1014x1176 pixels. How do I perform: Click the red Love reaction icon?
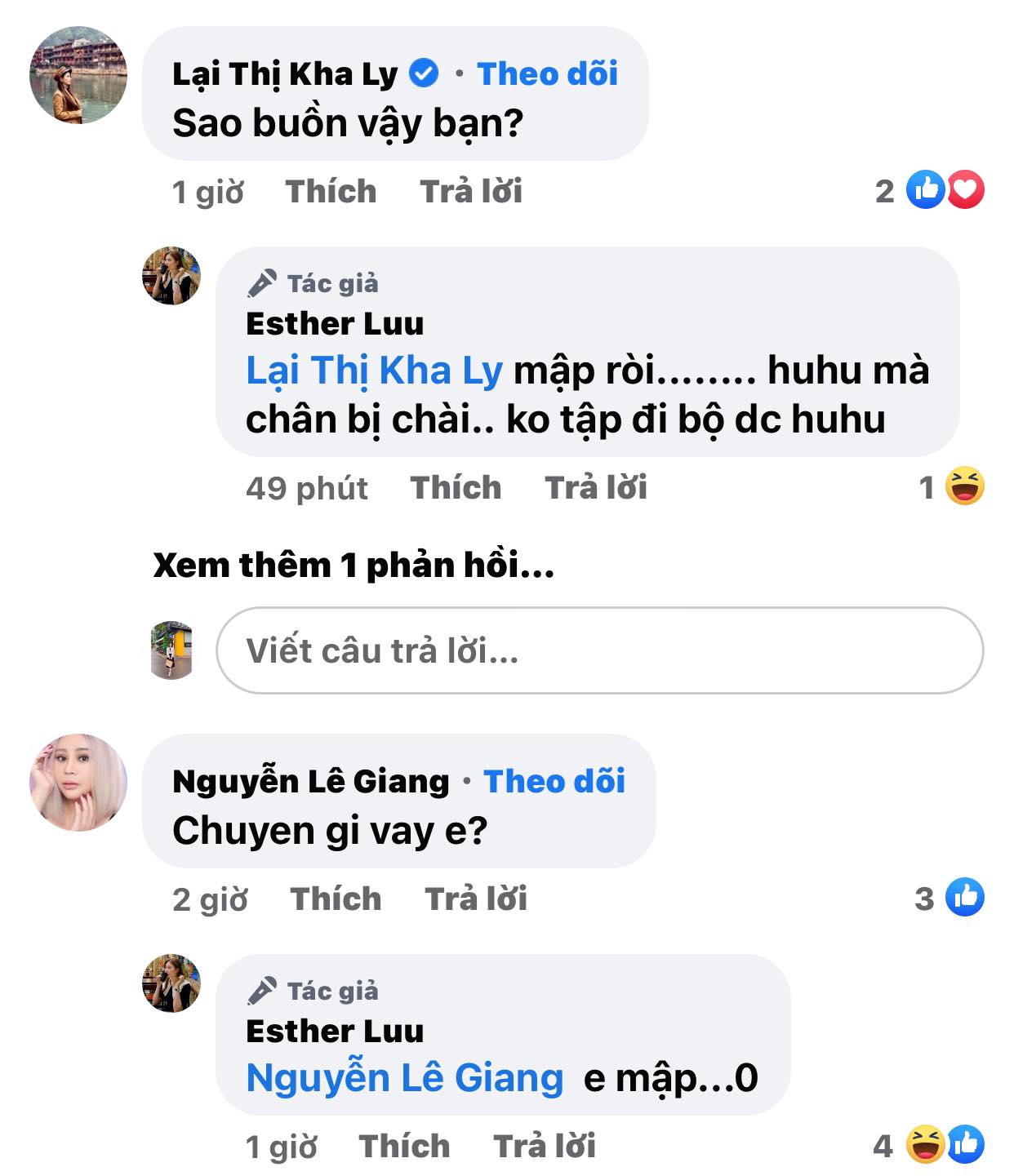pyautogui.click(x=966, y=190)
